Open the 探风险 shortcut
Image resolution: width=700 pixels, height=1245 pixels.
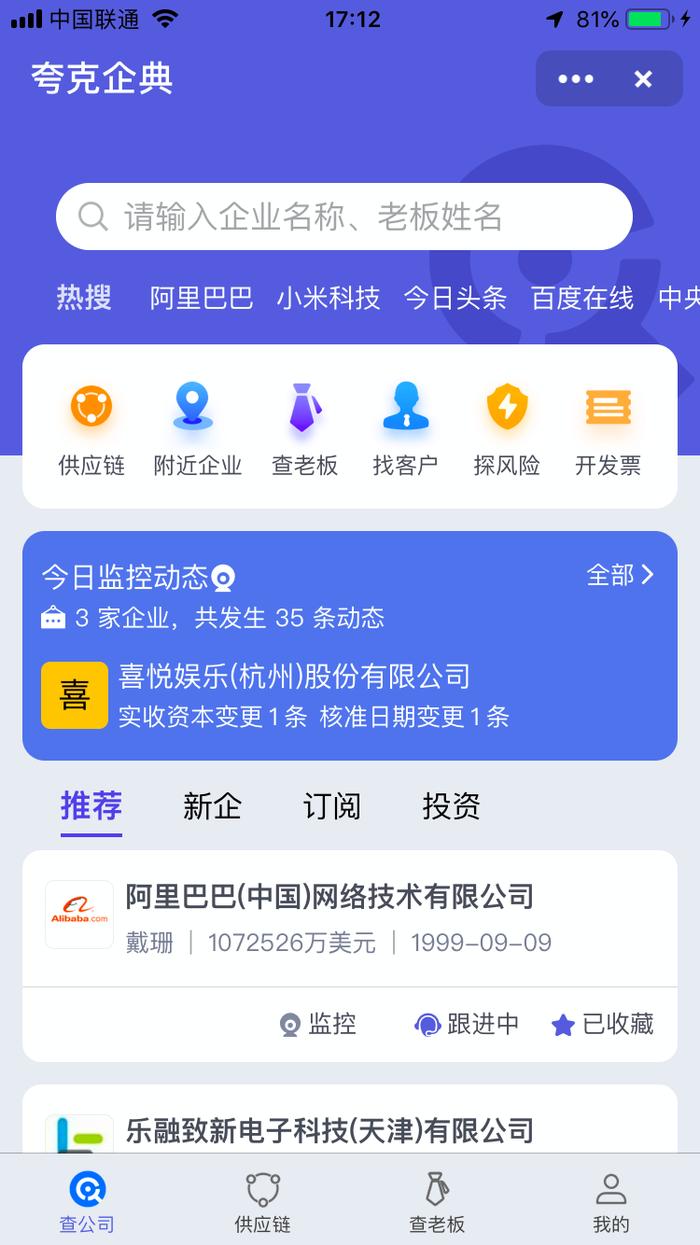coord(507,430)
